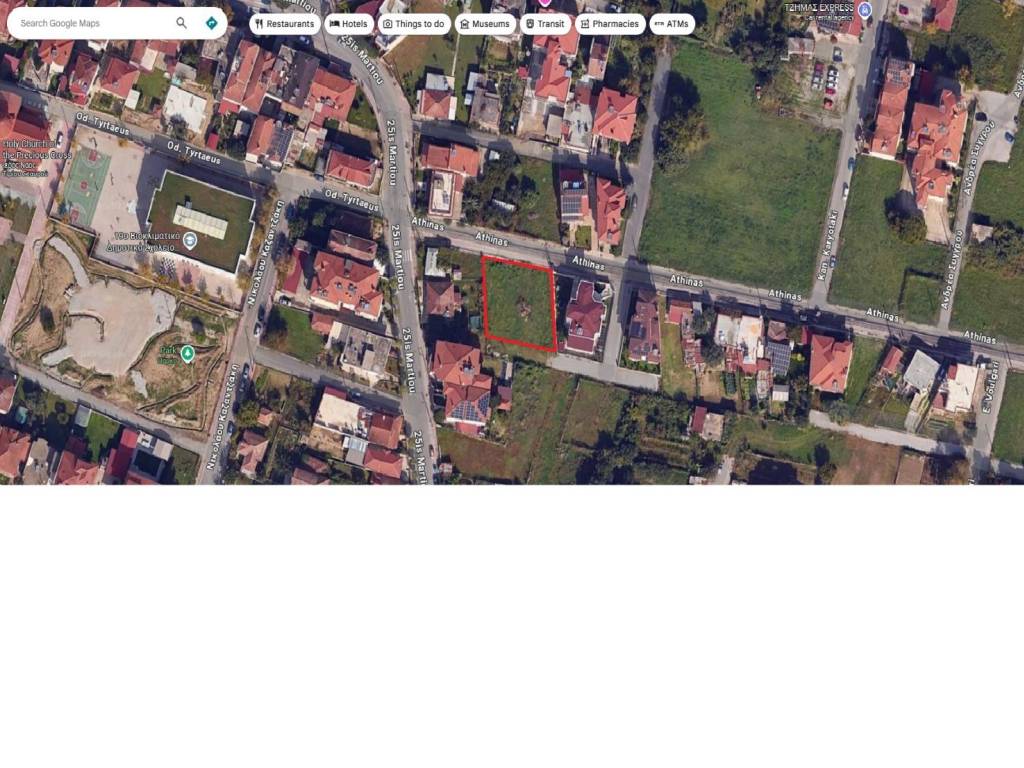Viewport: 1024px width, 768px height.
Task: Show Transit options on the map
Action: tap(544, 24)
